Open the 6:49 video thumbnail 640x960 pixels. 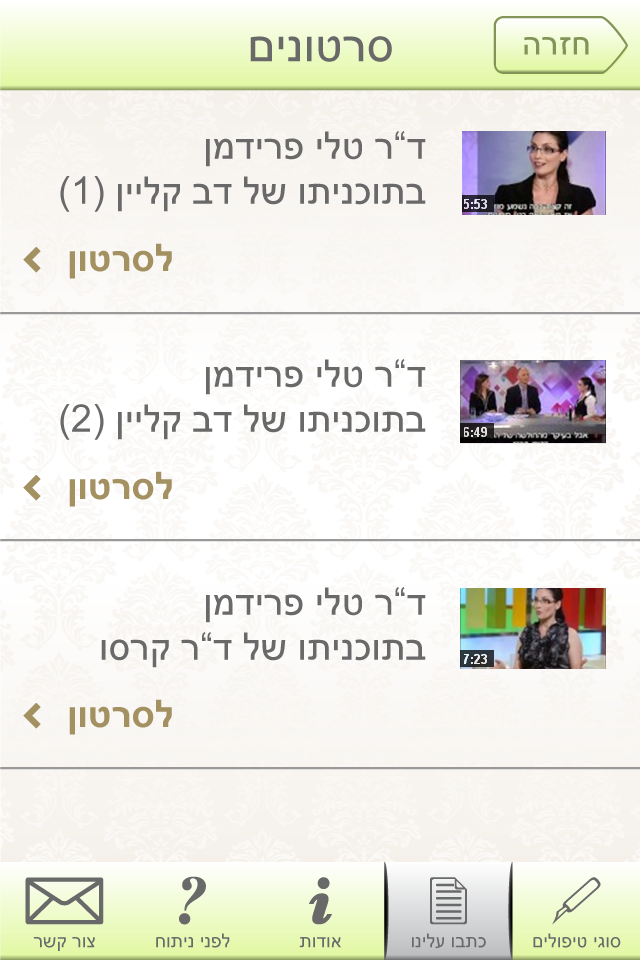(533, 401)
